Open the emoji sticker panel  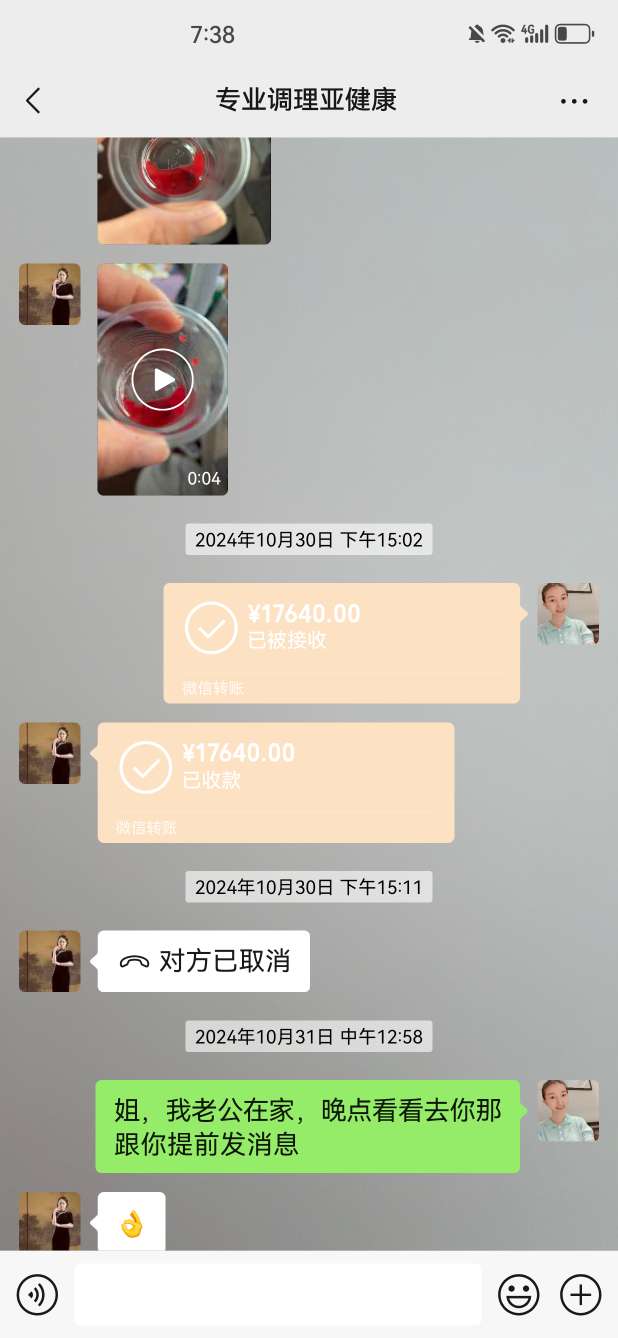518,1295
